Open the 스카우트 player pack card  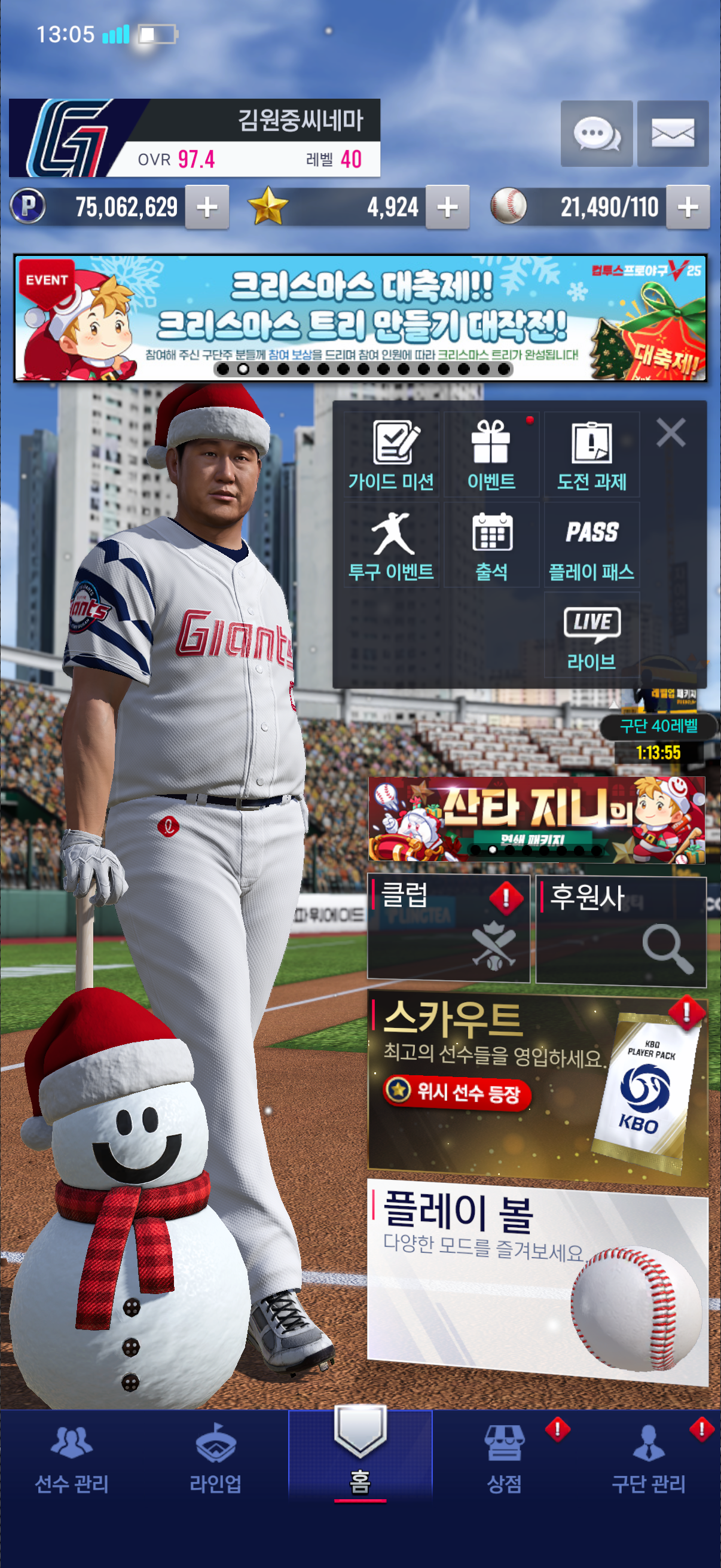(537, 1088)
